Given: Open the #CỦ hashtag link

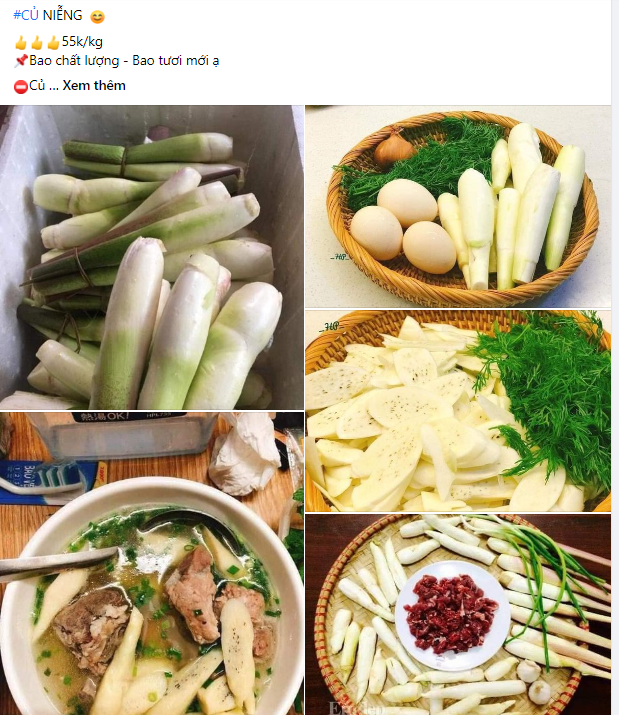Looking at the screenshot, I should pos(27,17).
